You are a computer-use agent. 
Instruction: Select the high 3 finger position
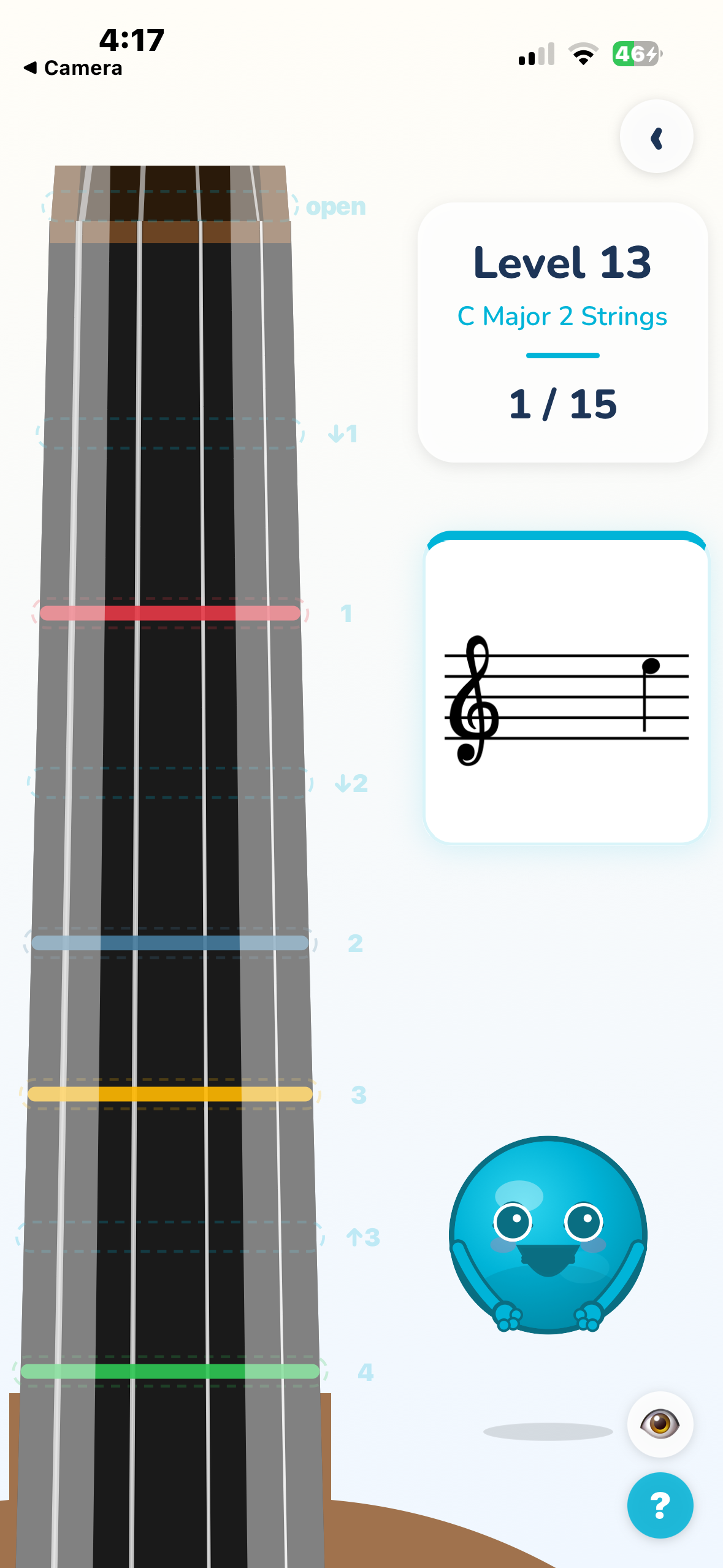coord(170,1236)
